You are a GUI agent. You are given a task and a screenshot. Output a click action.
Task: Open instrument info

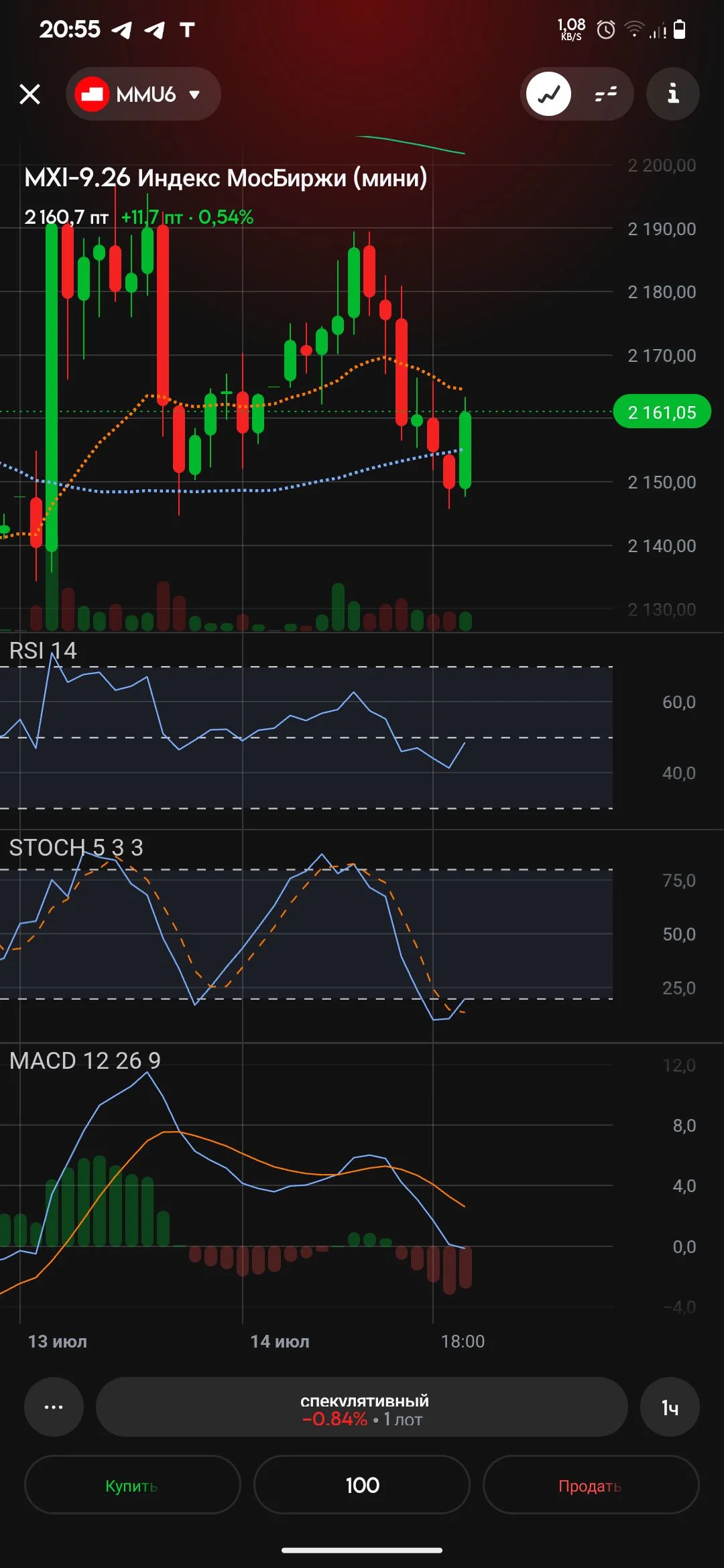coord(673,94)
